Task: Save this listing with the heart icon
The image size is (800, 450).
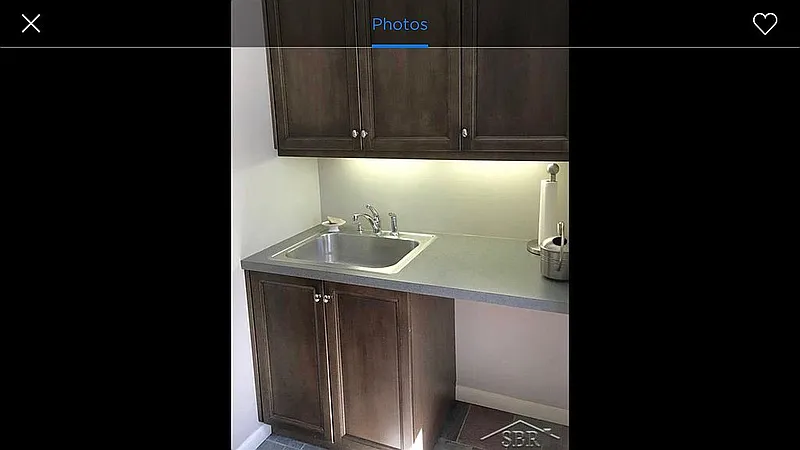Action: pyautogui.click(x=765, y=24)
